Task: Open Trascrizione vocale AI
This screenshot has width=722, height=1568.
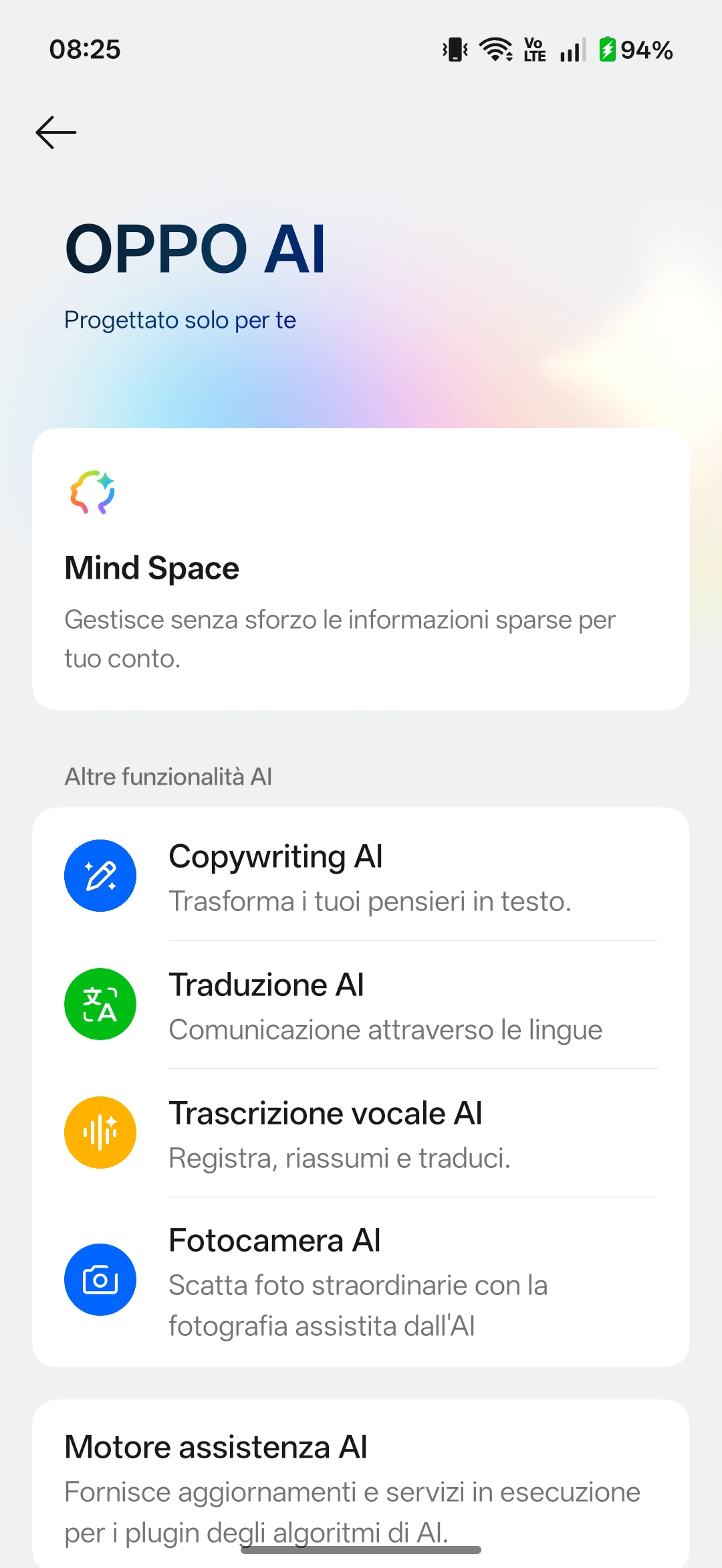Action: [x=361, y=1133]
